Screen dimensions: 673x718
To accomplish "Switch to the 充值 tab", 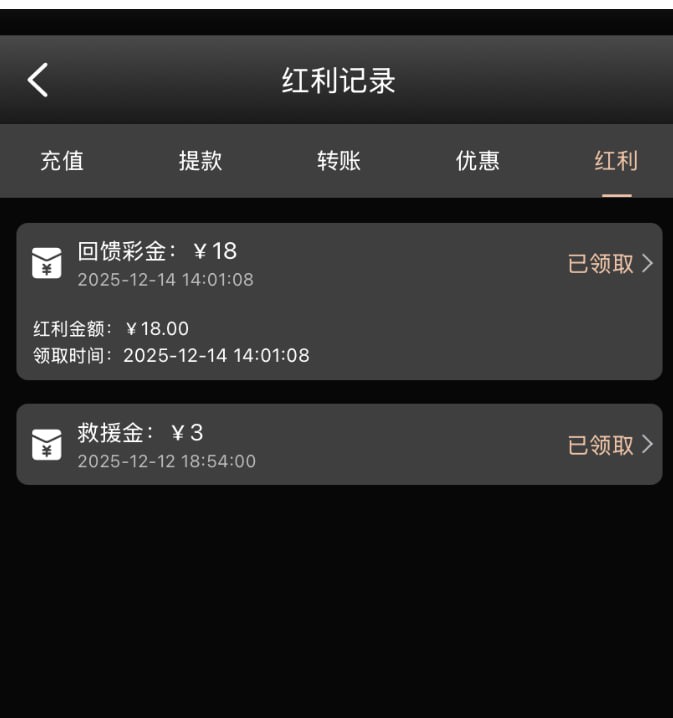I will pyautogui.click(x=62, y=161).
